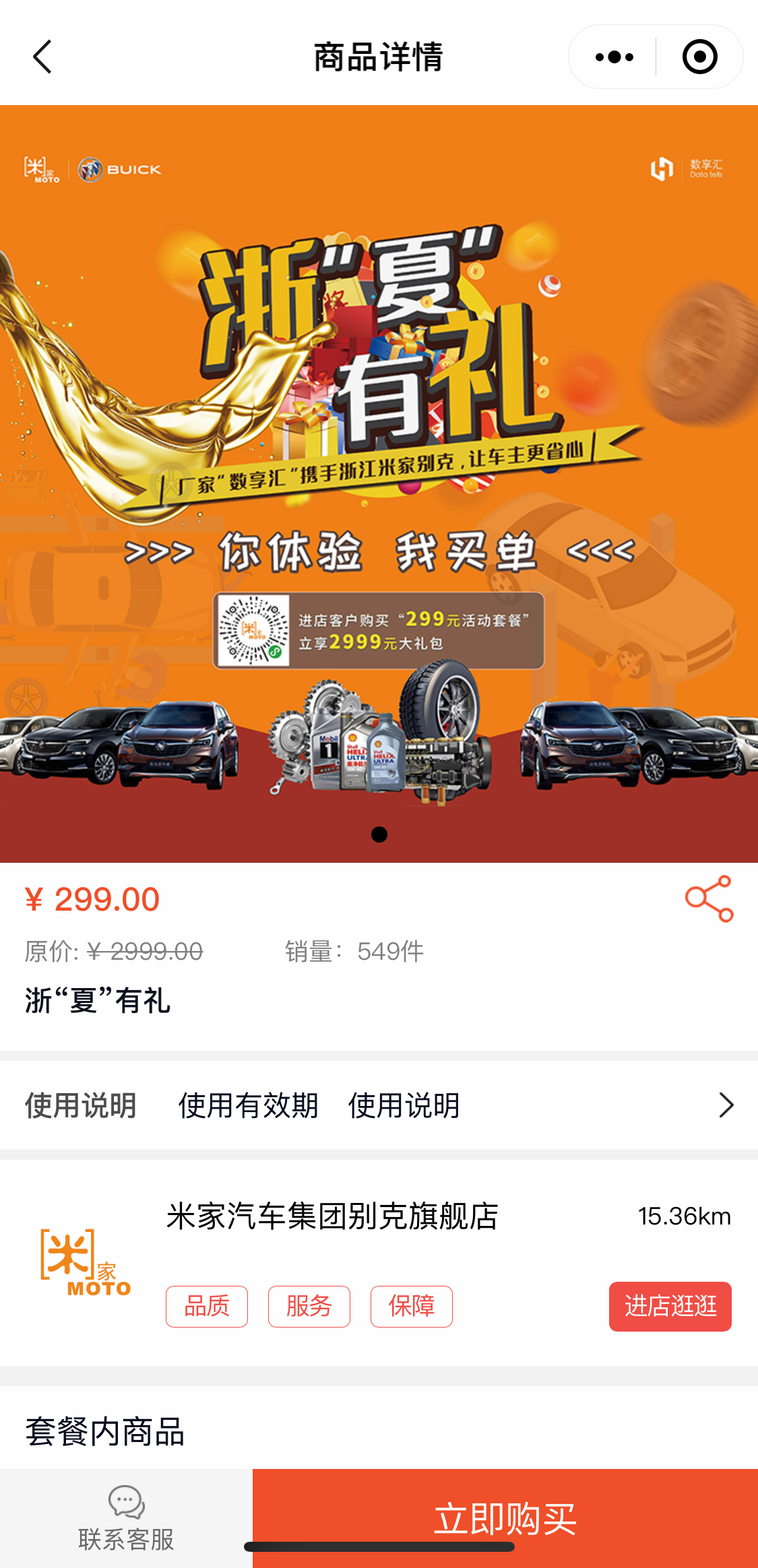The width and height of the screenshot is (758, 1568).
Task: Go back from product details
Action: click(42, 57)
